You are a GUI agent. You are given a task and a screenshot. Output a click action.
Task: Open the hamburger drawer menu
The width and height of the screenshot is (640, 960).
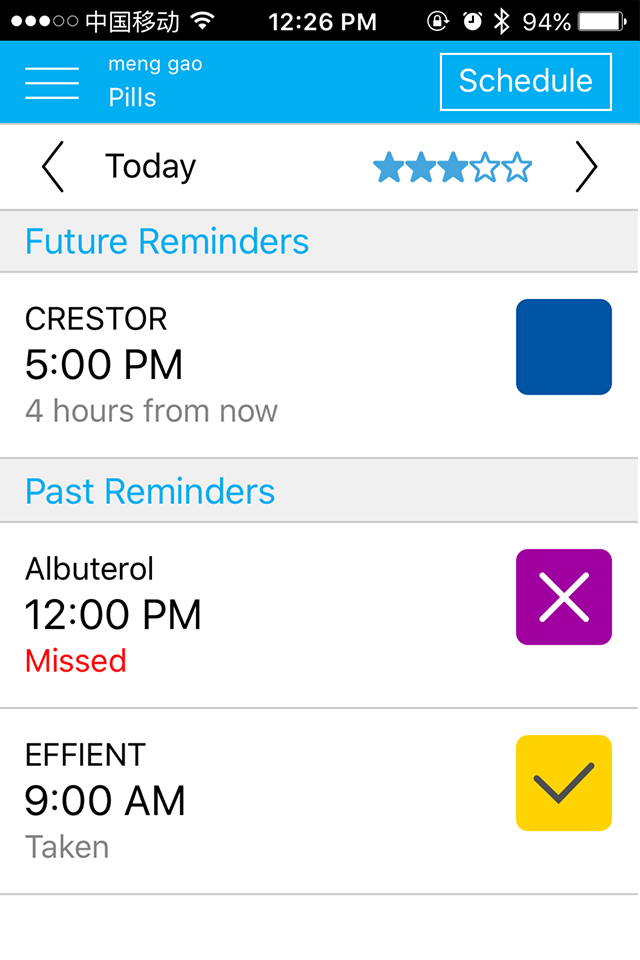click(52, 82)
